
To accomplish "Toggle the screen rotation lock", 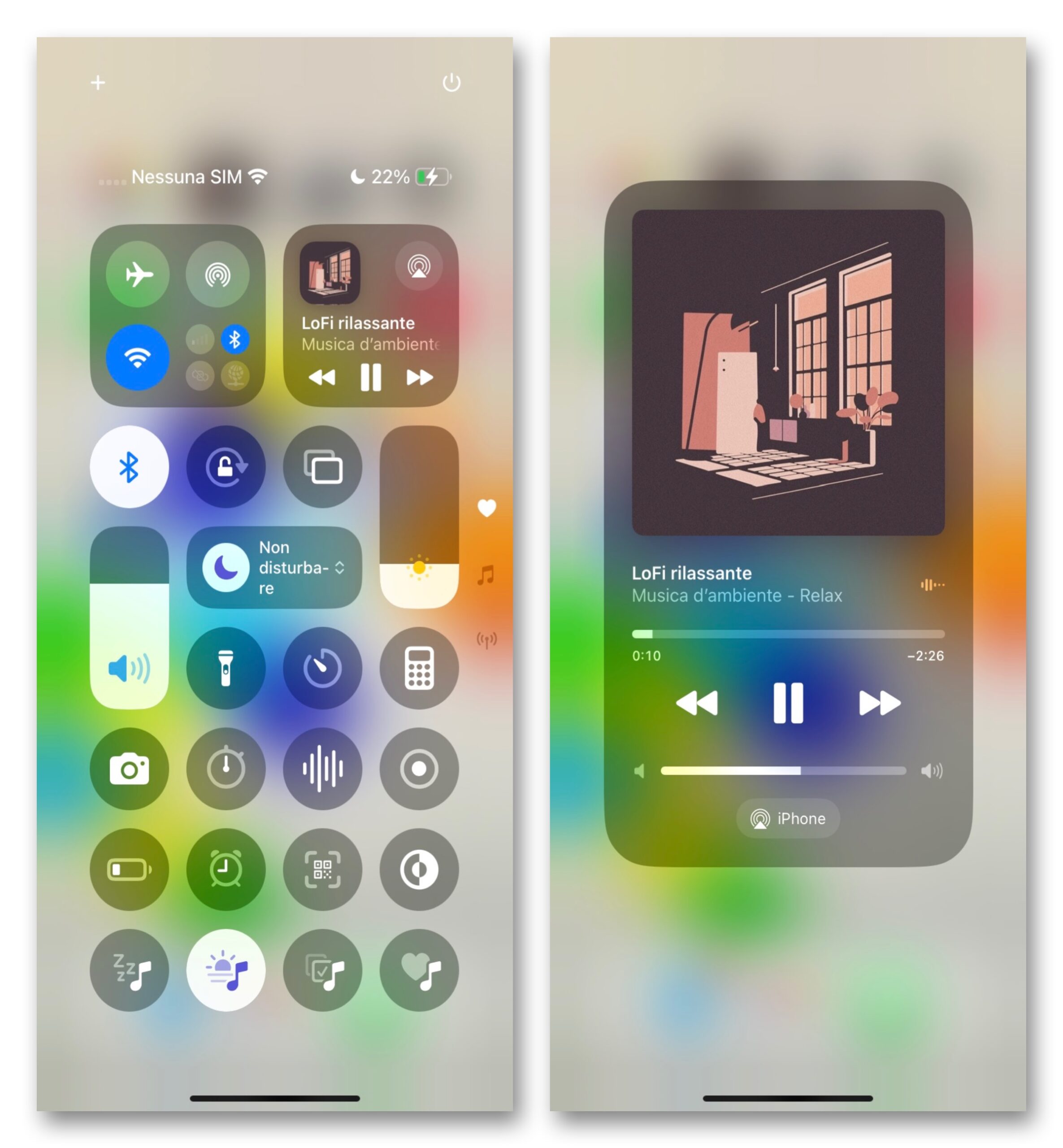I will point(226,467).
